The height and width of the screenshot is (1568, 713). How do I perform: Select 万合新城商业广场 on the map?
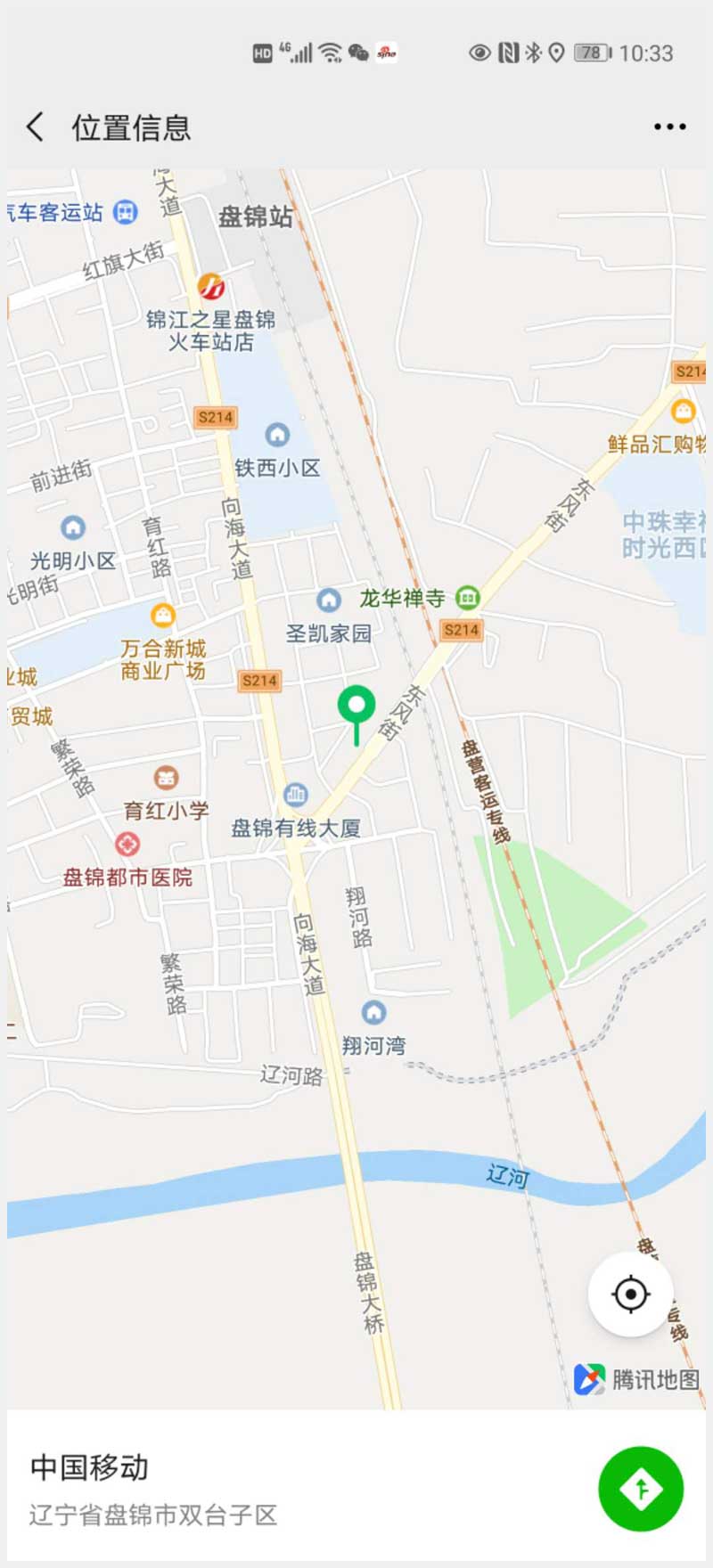[x=163, y=616]
